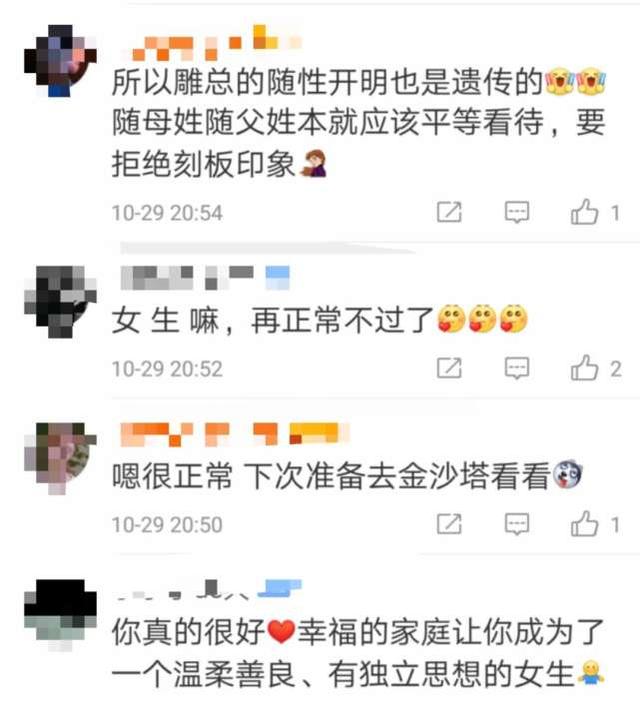Like the comment '女生嘛，再正常不过了'
Viewport: 640px width, 705px height.
584,369
